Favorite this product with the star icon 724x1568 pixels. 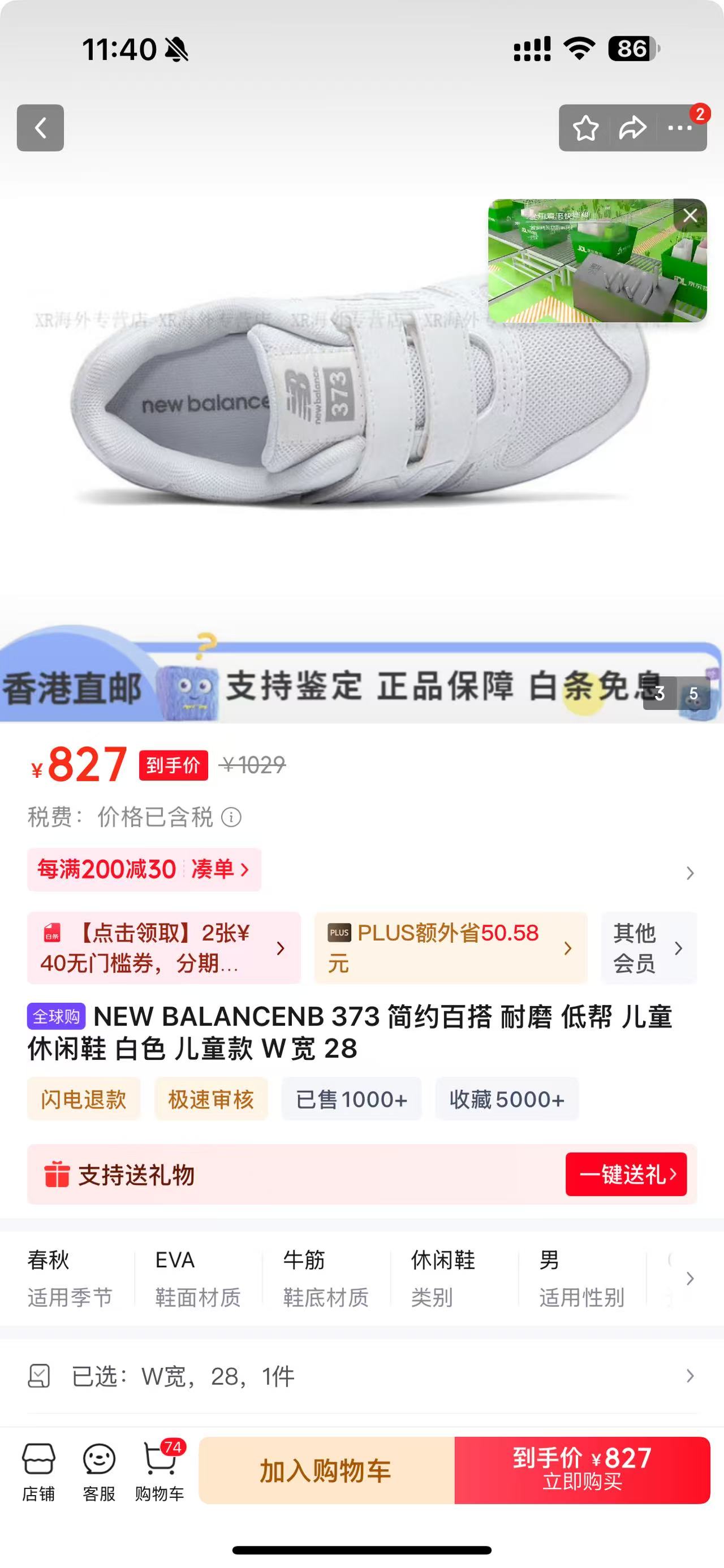(585, 128)
